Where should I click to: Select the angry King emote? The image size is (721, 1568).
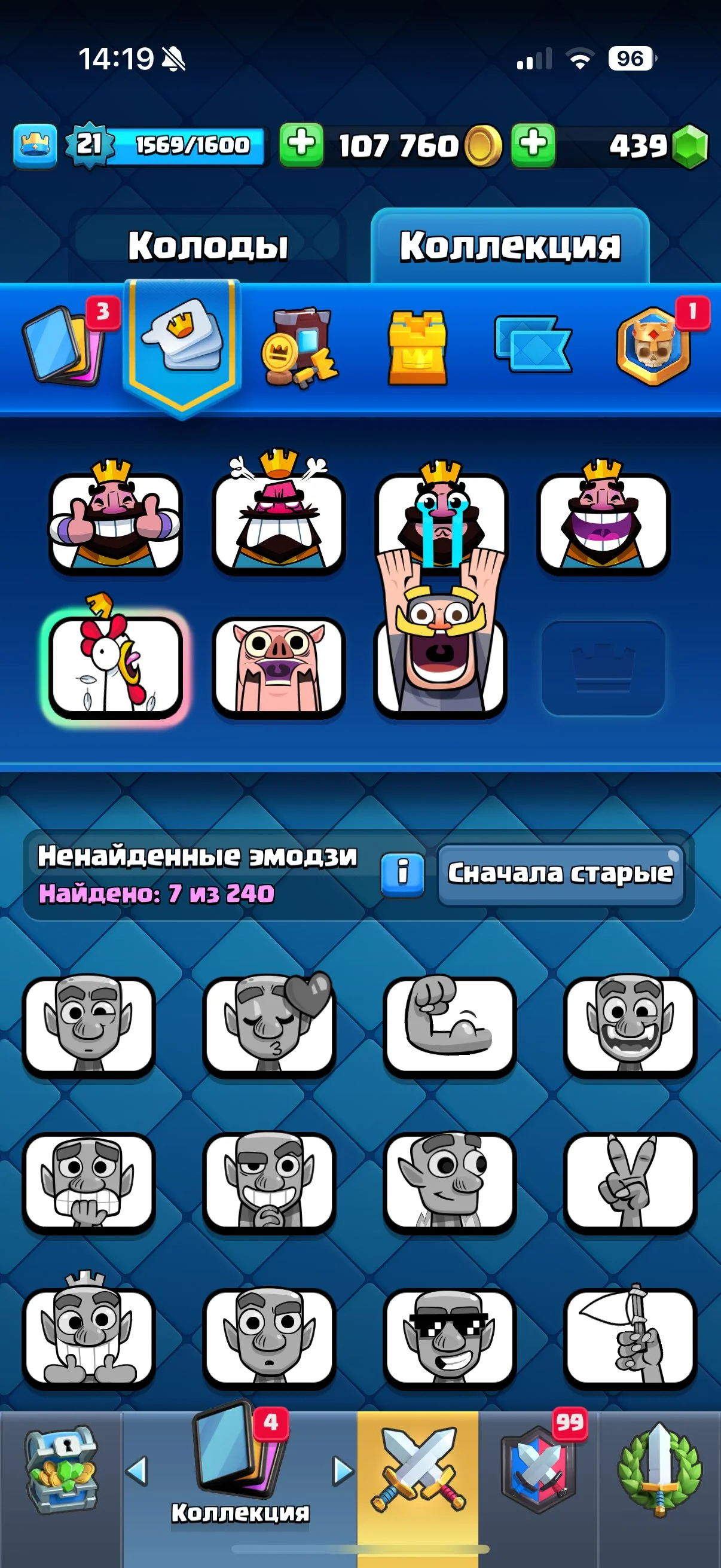pos(279,520)
